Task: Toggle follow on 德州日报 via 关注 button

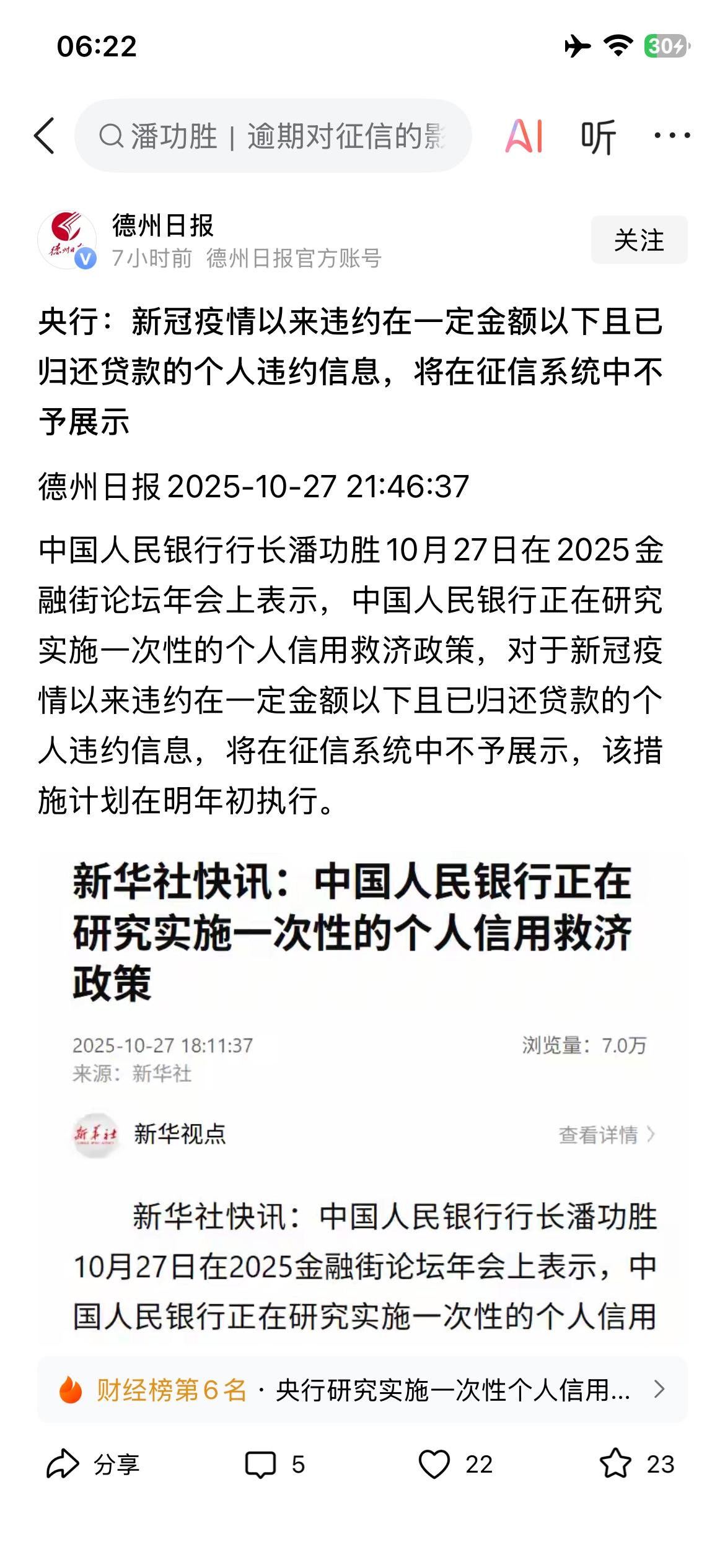Action: point(639,242)
